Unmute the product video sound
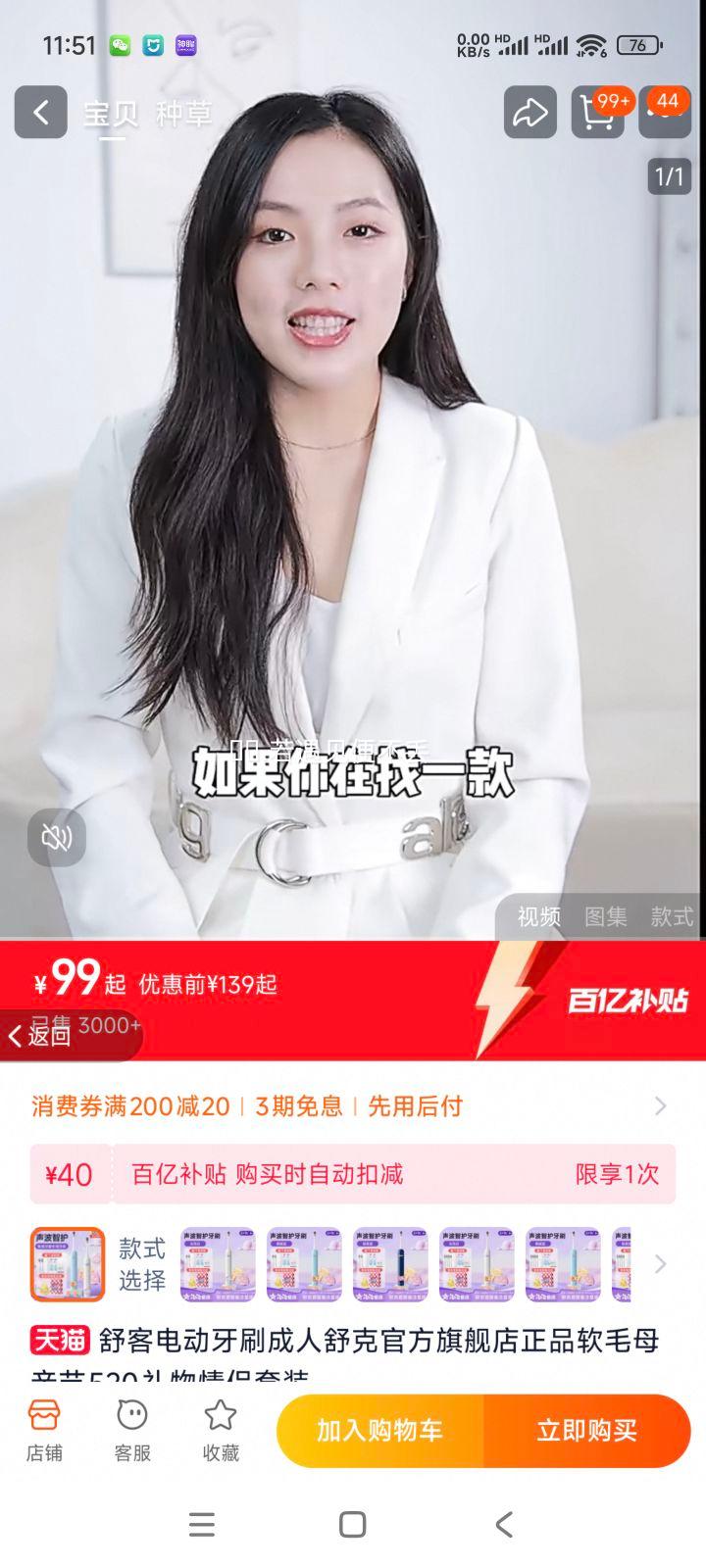 coord(58,839)
